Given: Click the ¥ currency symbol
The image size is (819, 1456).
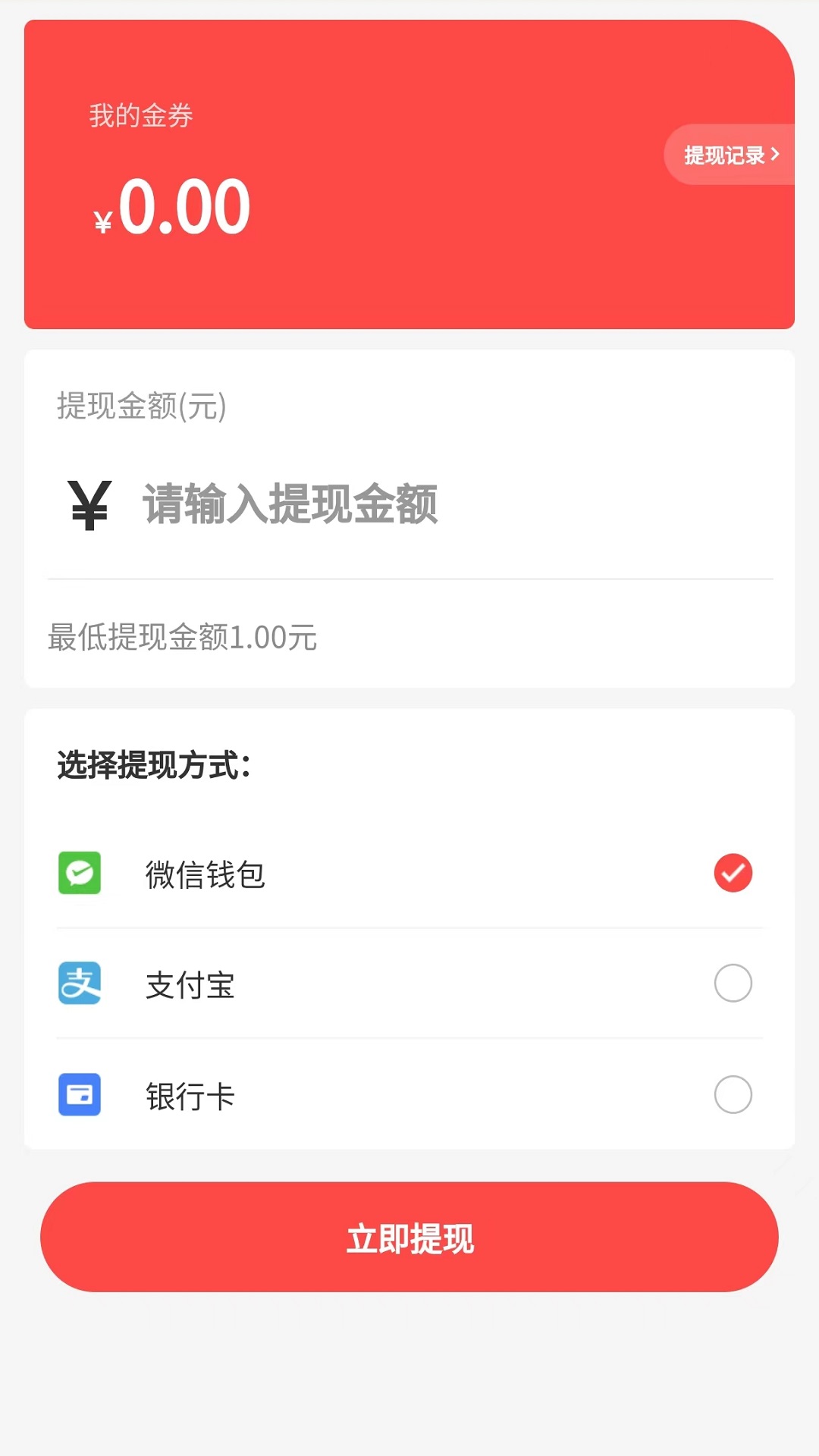Looking at the screenshot, I should click(89, 504).
